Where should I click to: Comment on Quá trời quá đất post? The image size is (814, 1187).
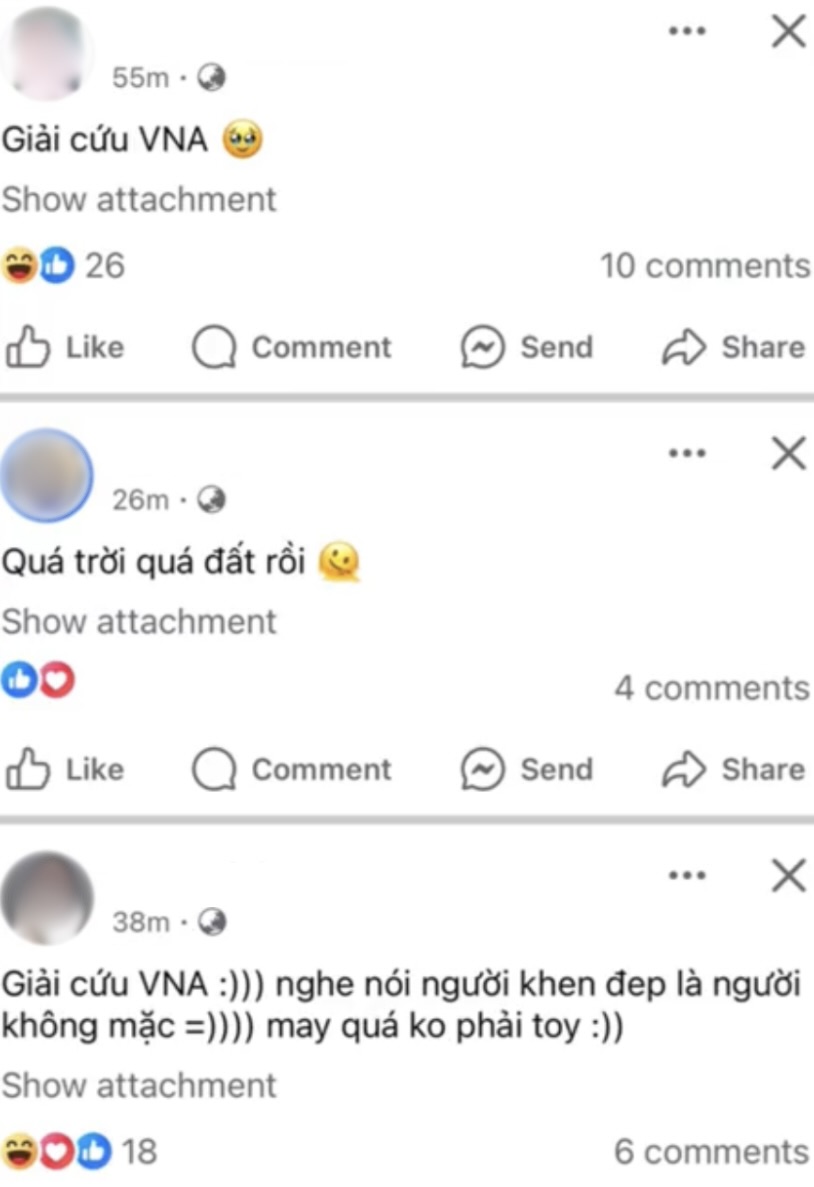point(292,769)
